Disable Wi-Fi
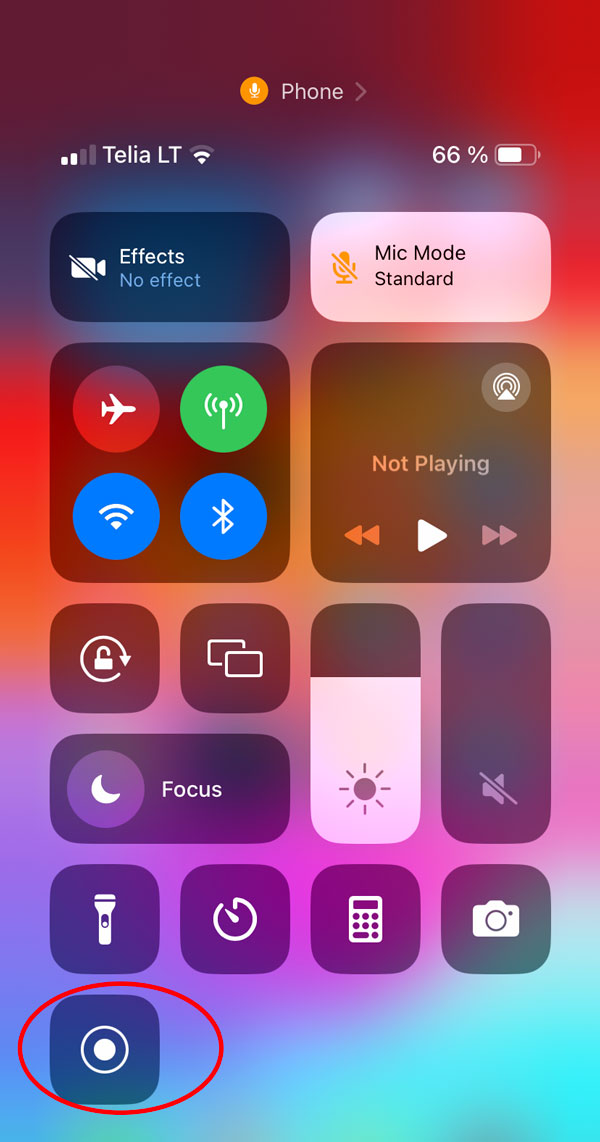This screenshot has width=600, height=1142. 117,516
